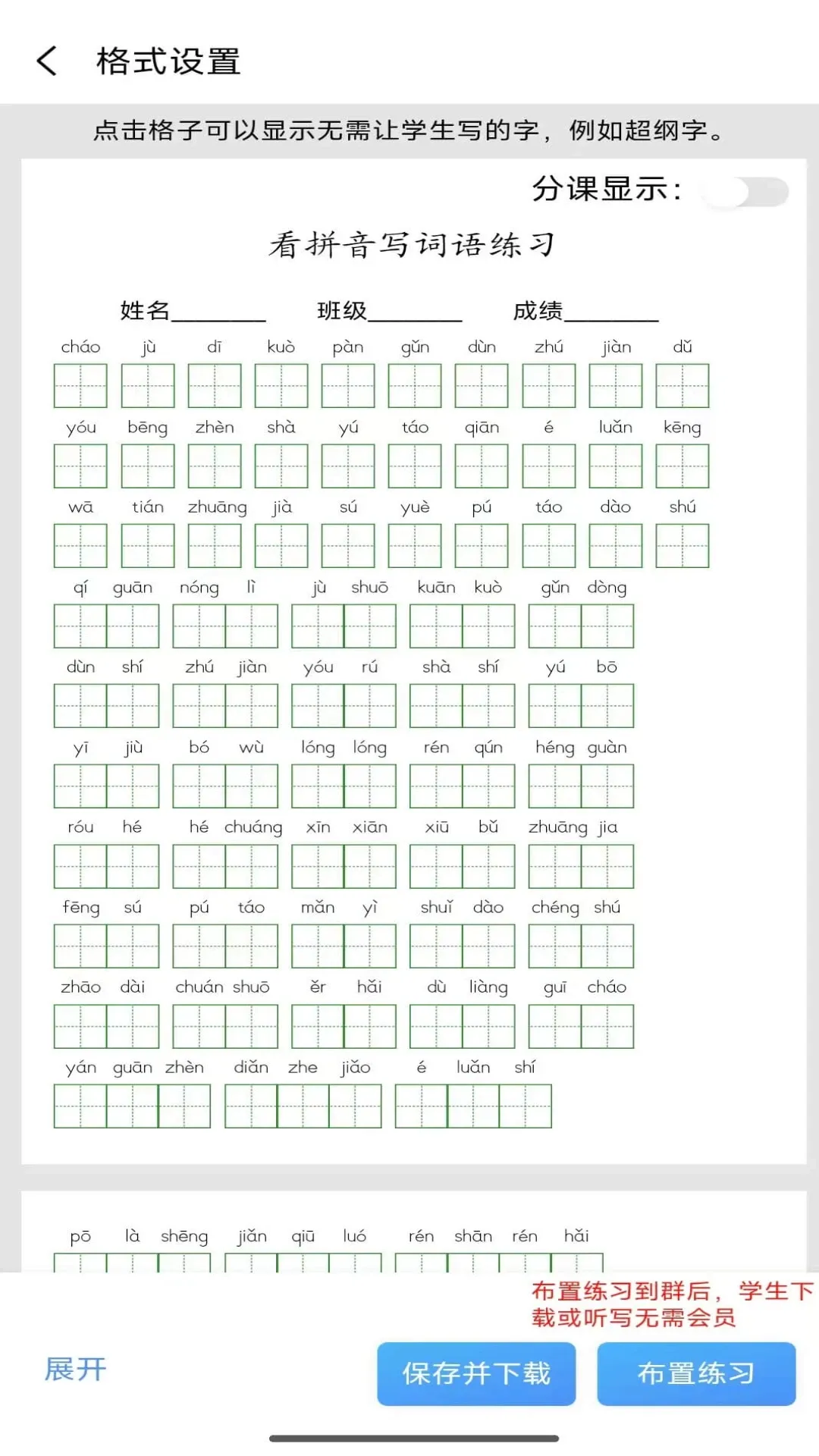Tap the grid box under é in the second row
This screenshot has width=819, height=1456.
(548, 466)
